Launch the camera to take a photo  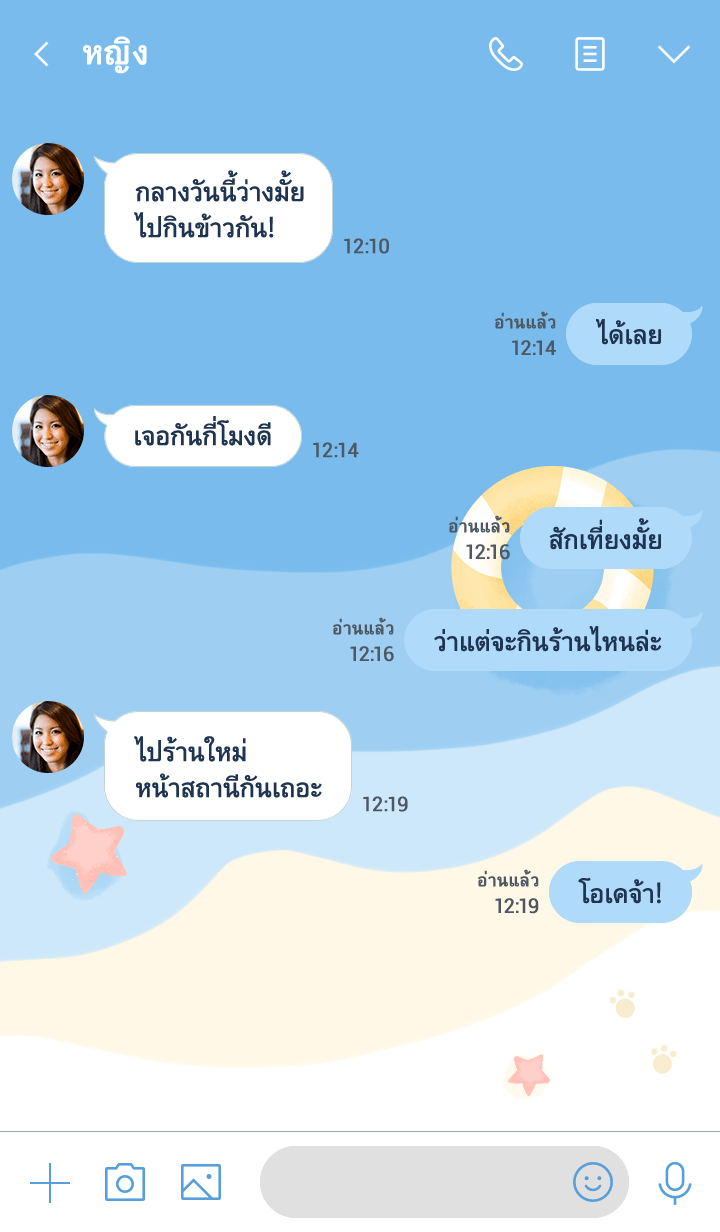coord(125,1183)
